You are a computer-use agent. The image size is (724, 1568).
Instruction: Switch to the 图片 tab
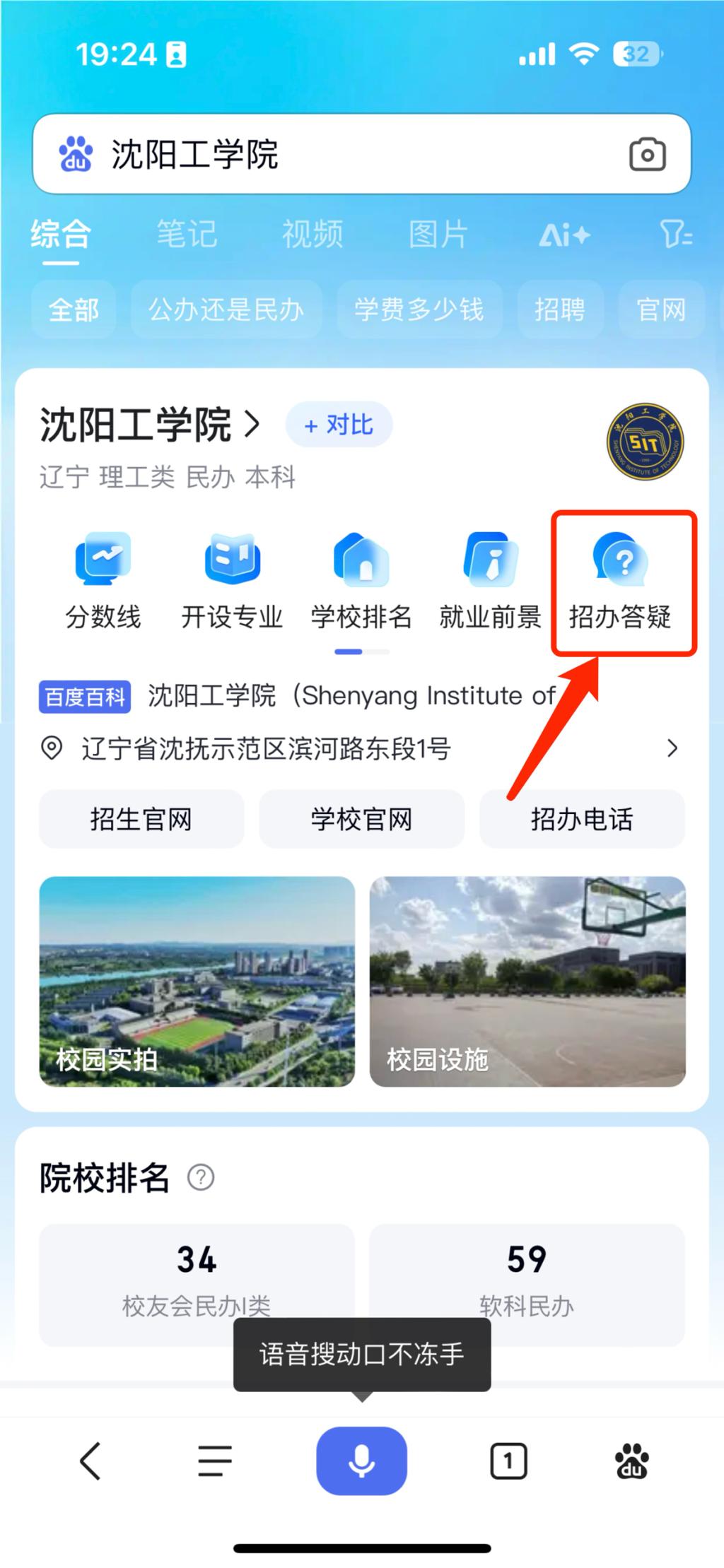(x=438, y=234)
